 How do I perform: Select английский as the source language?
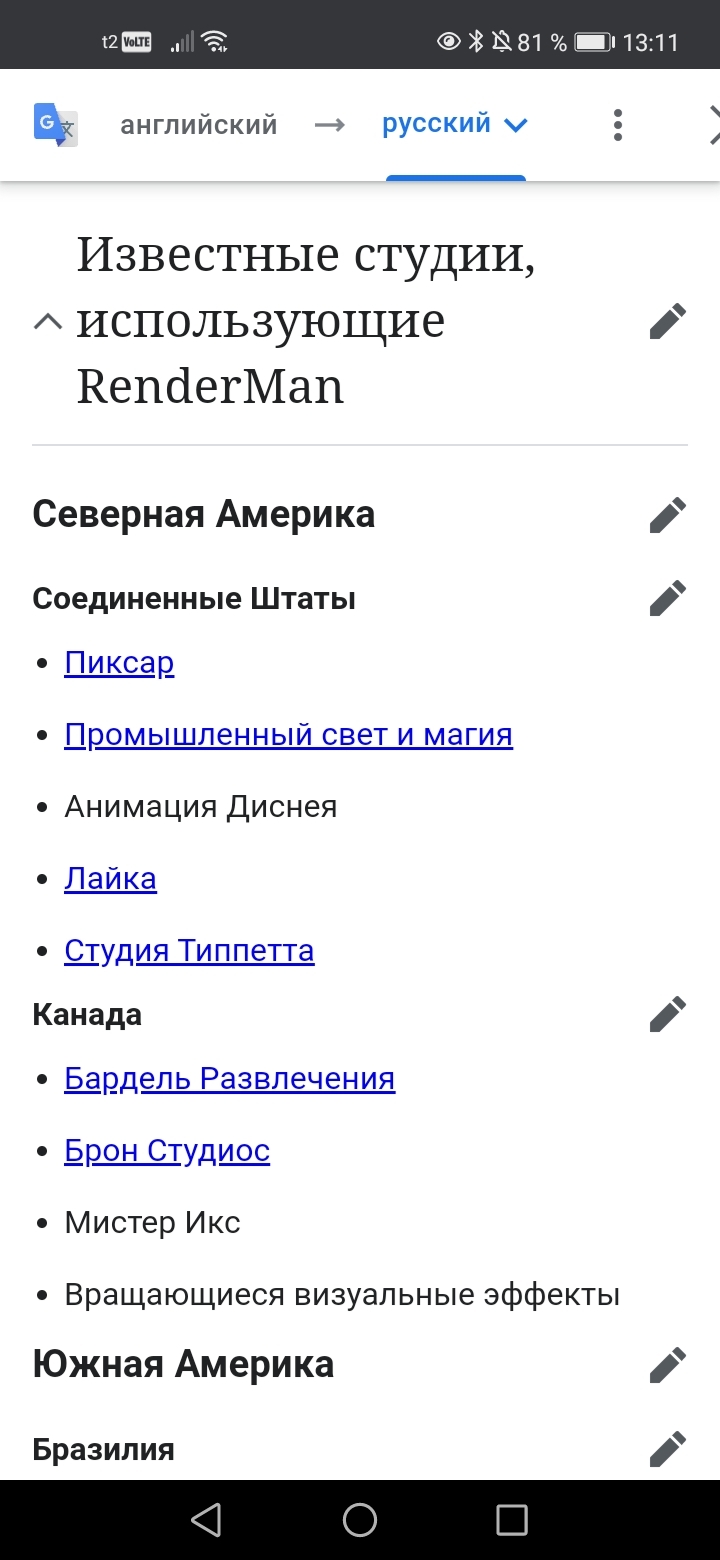[199, 125]
